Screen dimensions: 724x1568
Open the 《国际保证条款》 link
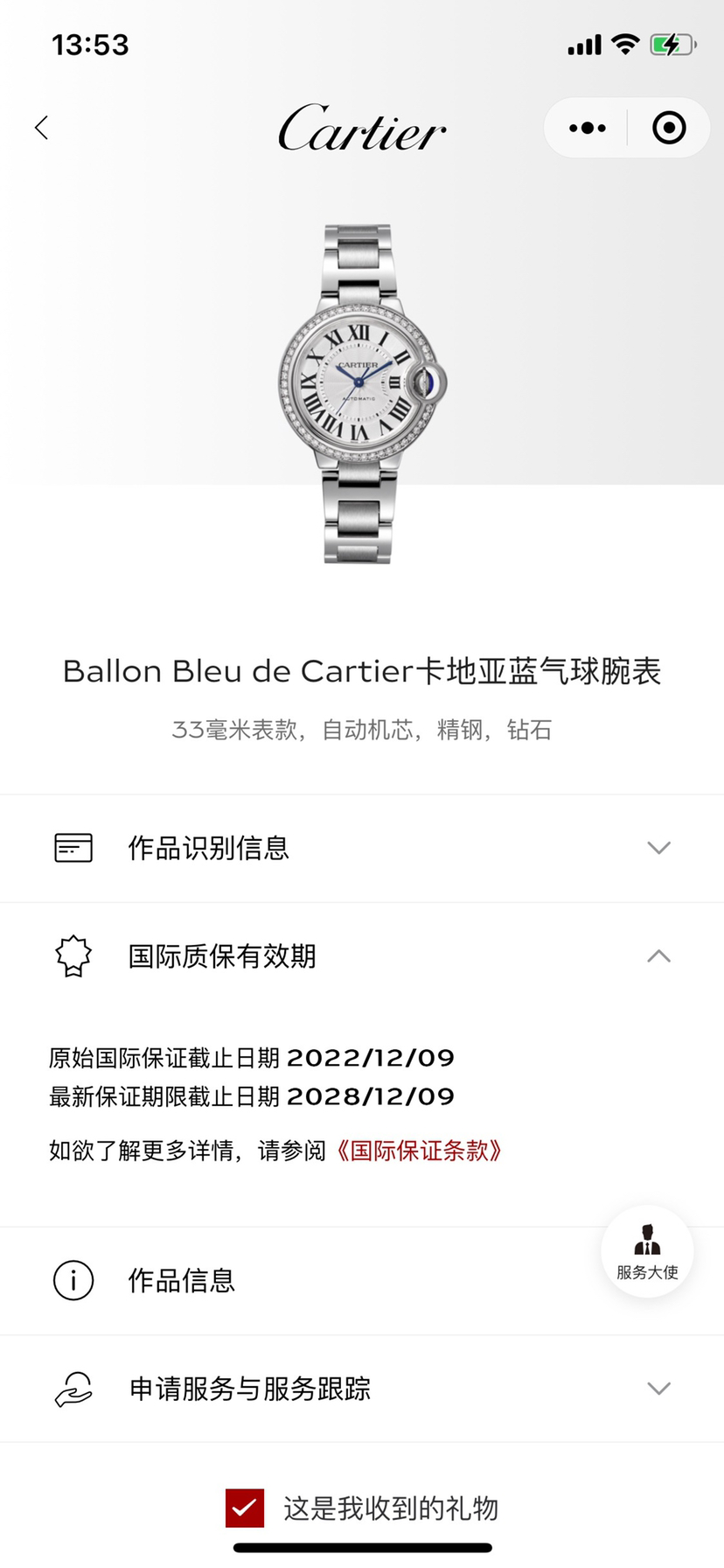[418, 1150]
